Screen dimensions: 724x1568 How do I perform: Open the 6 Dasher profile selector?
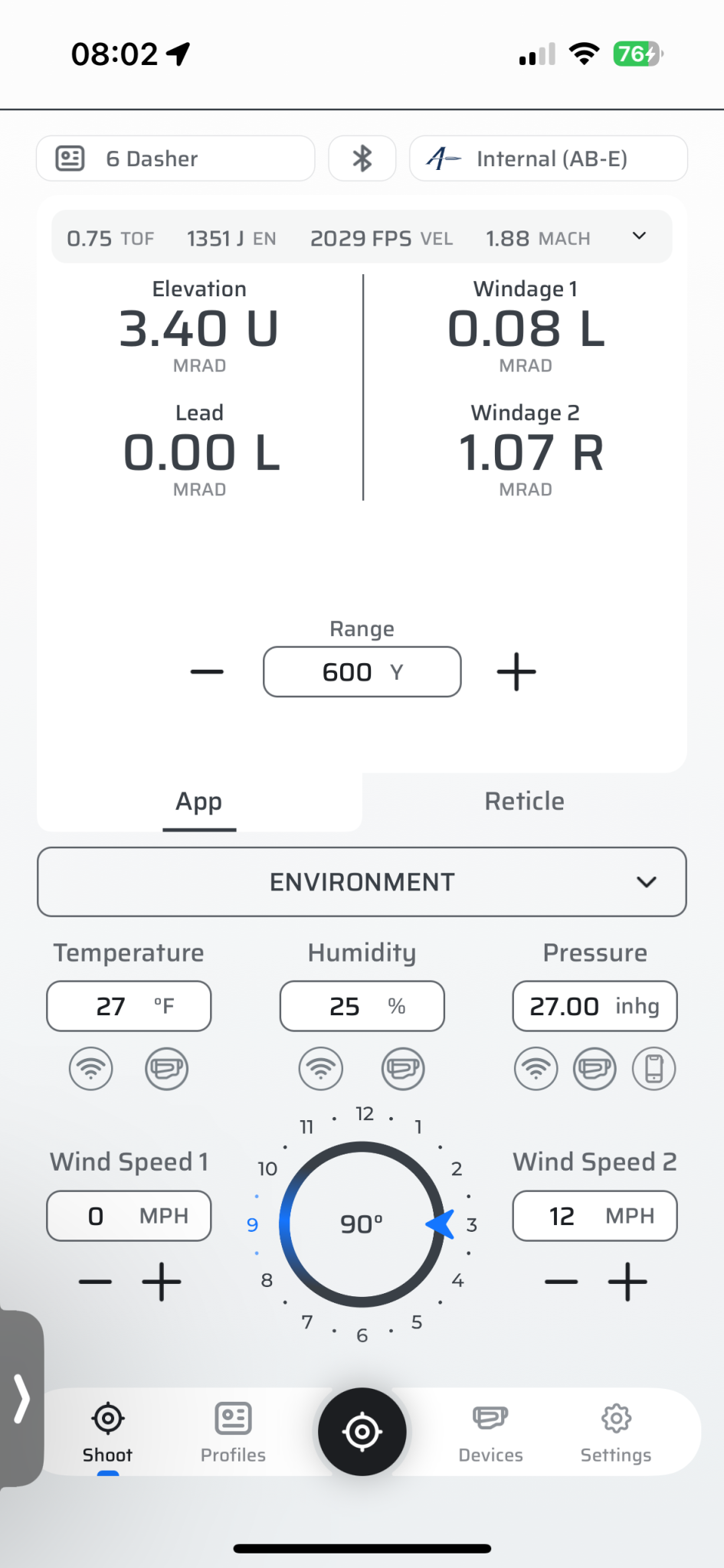[x=175, y=158]
